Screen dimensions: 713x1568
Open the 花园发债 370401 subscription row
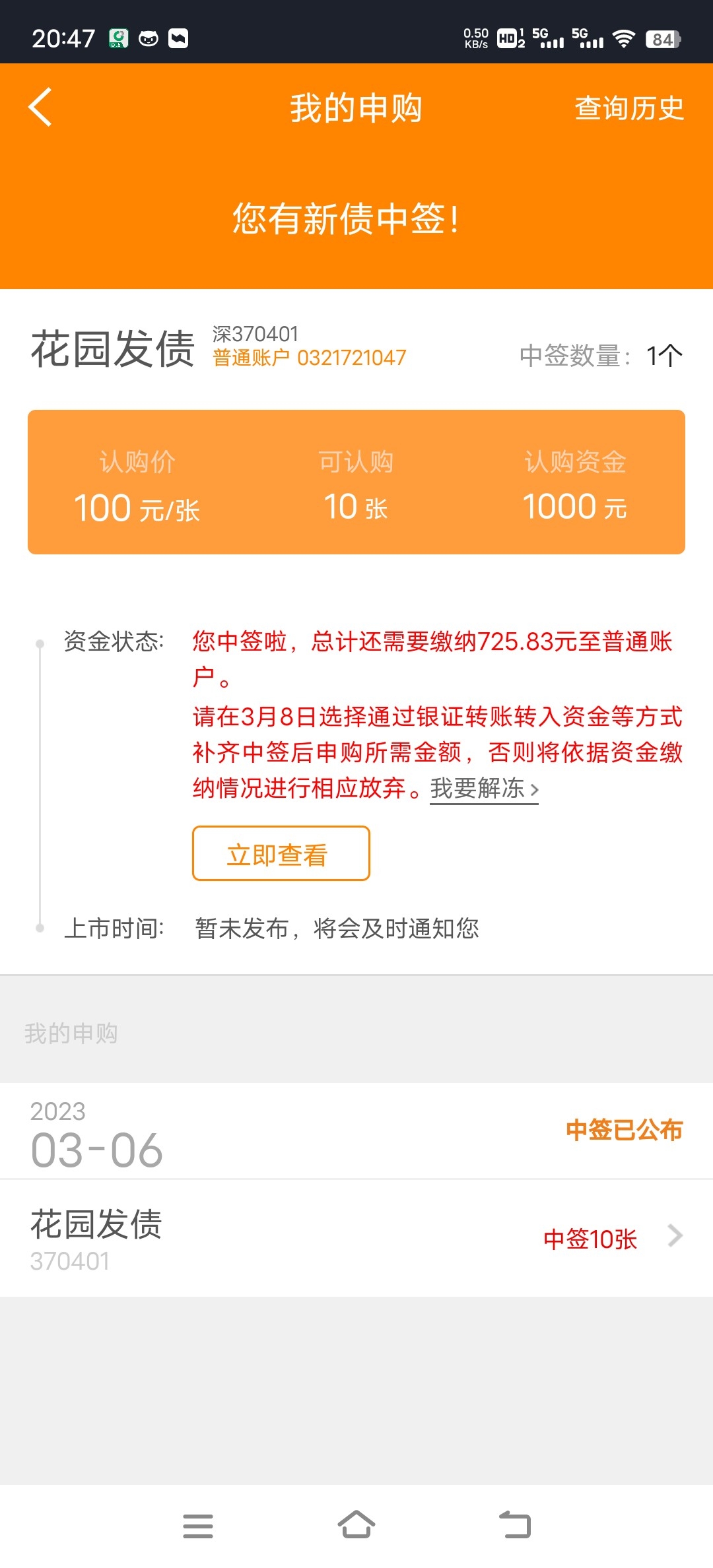coord(356,1238)
